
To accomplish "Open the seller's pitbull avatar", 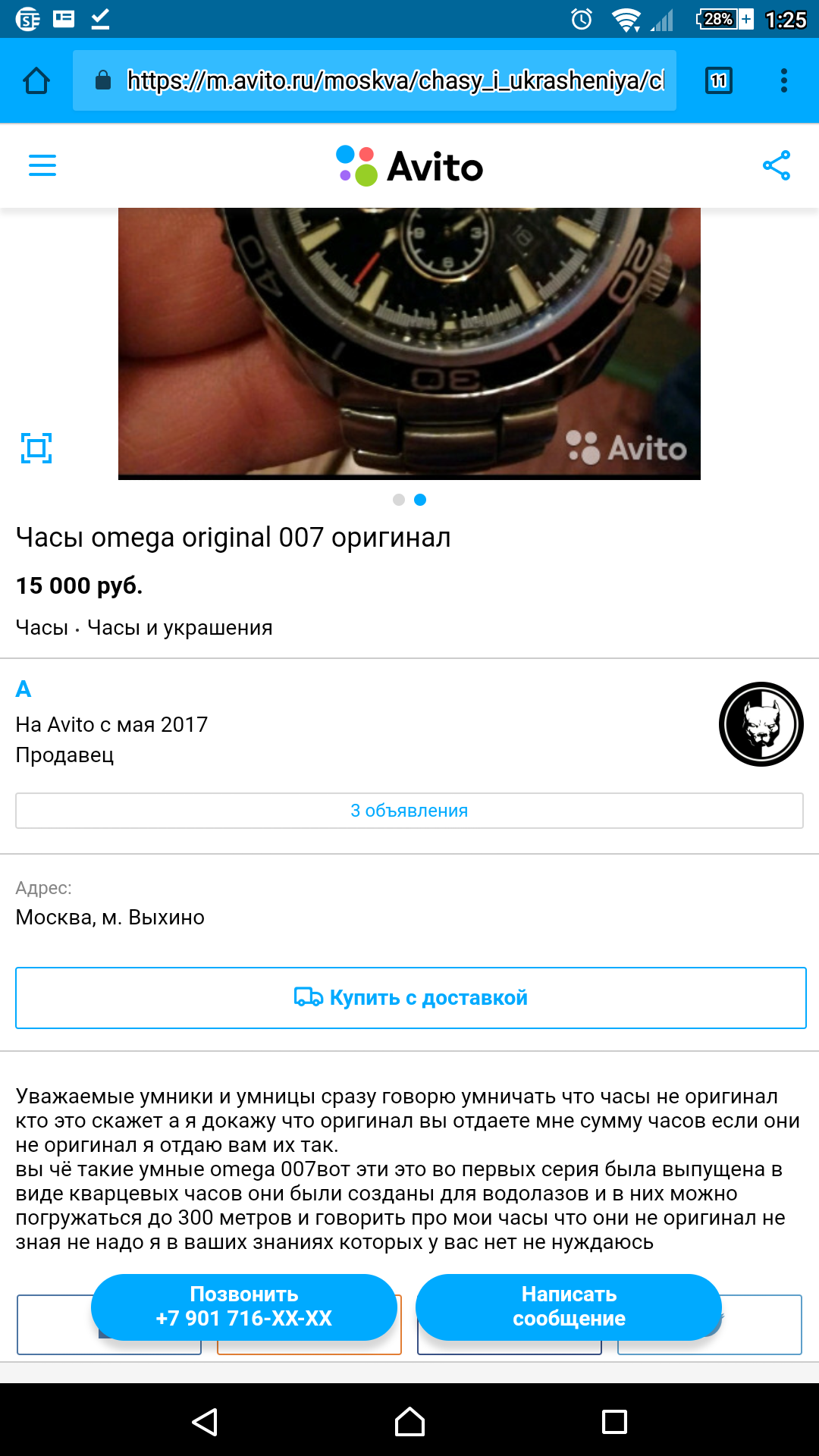I will (x=761, y=724).
